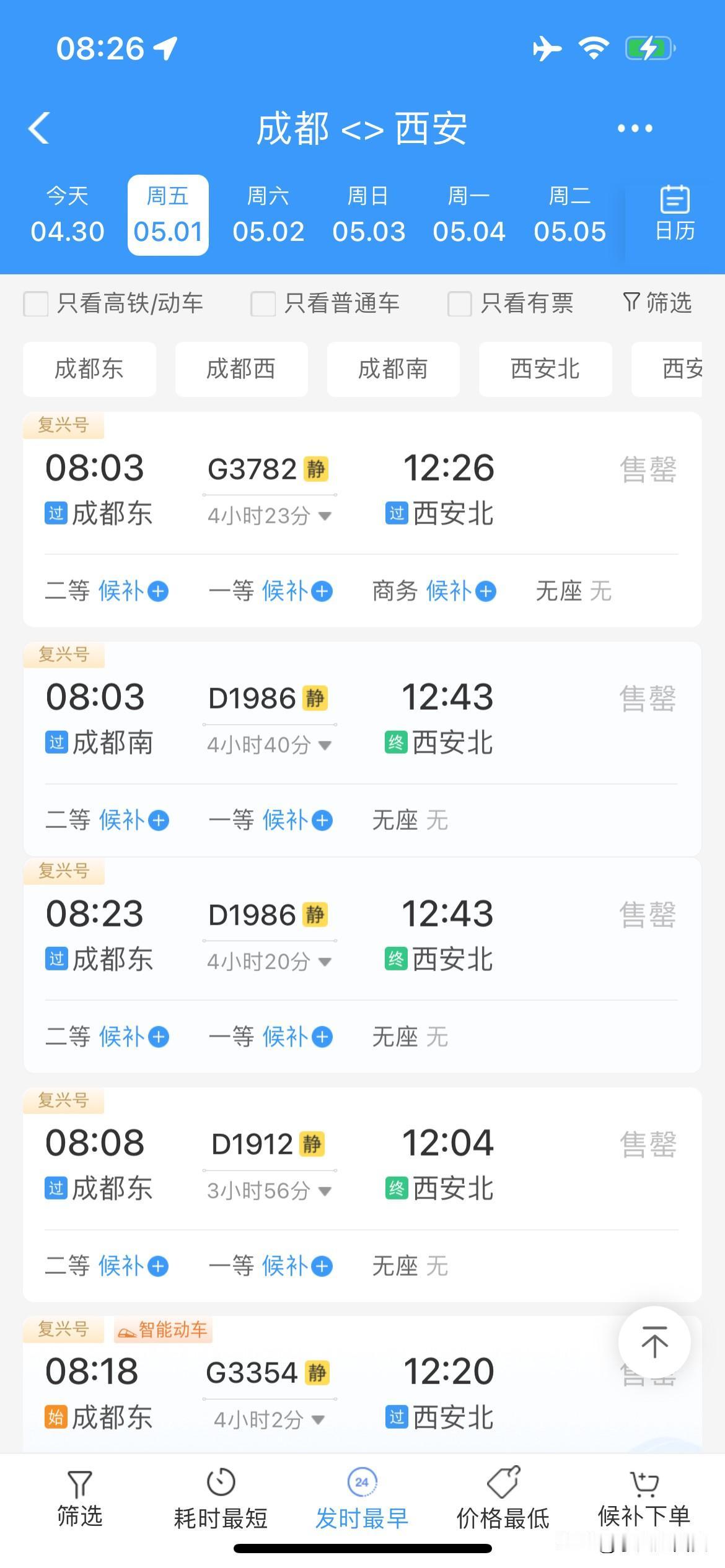
Task: Switch to today's date 04.30
Action: pyautogui.click(x=68, y=215)
